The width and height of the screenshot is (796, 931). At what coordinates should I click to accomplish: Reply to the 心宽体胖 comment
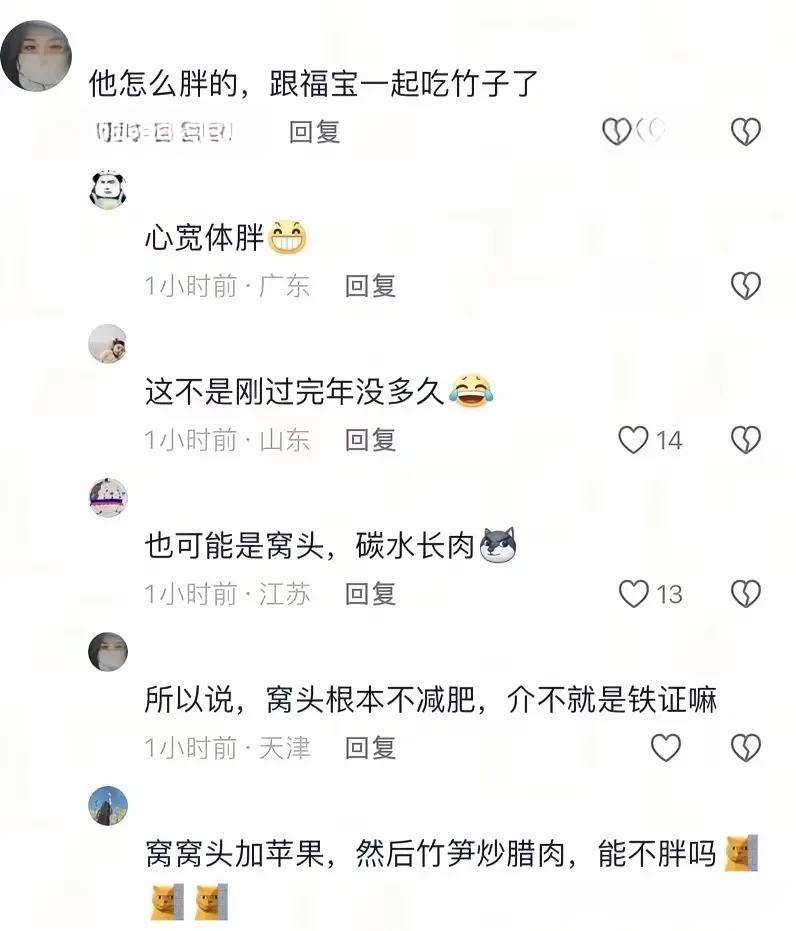[370, 286]
